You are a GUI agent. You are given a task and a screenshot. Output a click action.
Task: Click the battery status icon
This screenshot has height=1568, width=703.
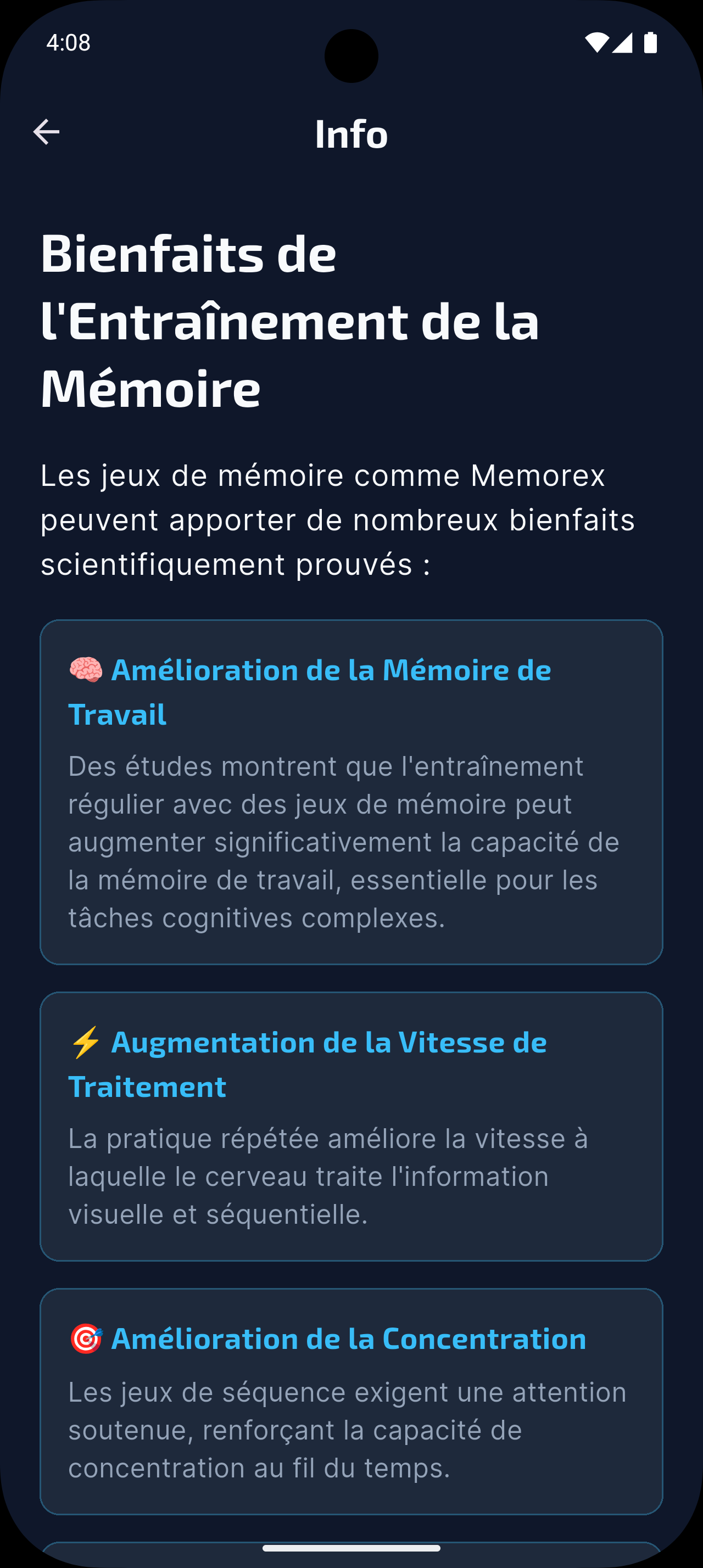(x=650, y=43)
